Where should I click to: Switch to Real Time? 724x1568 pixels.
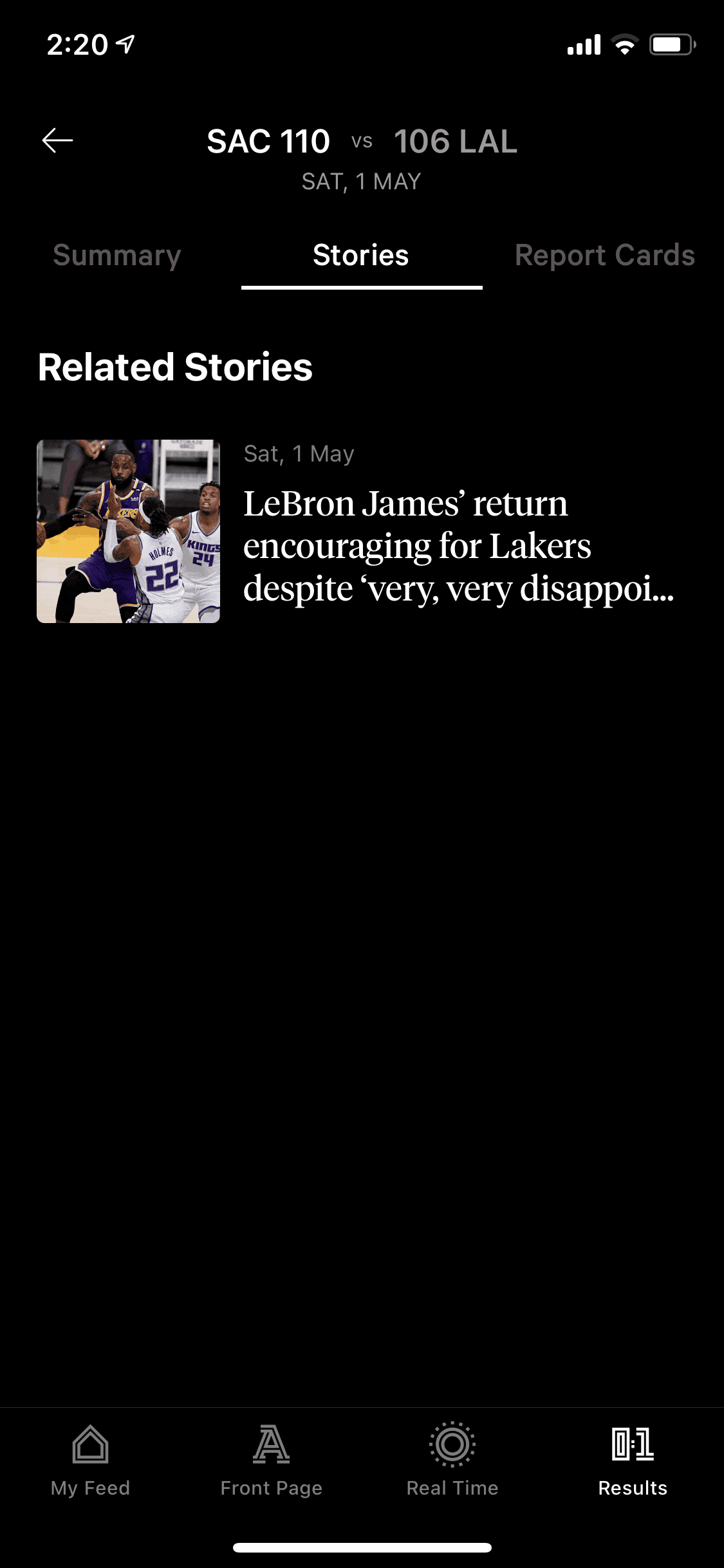pyautogui.click(x=452, y=1460)
